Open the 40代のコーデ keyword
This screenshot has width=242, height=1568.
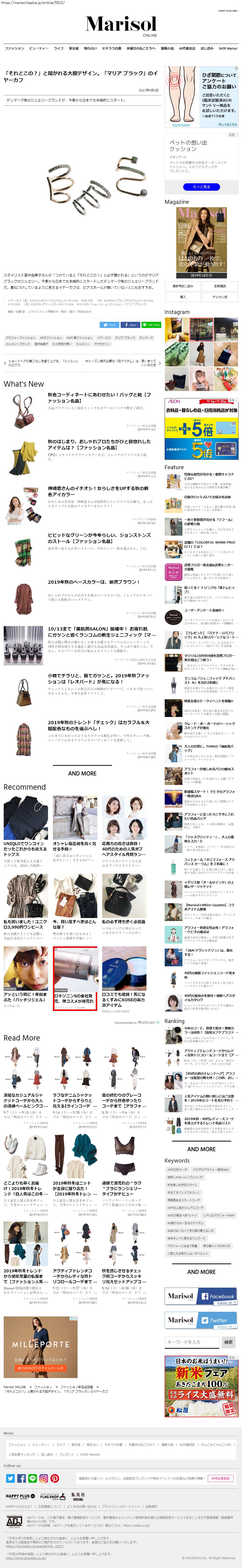point(177,1170)
